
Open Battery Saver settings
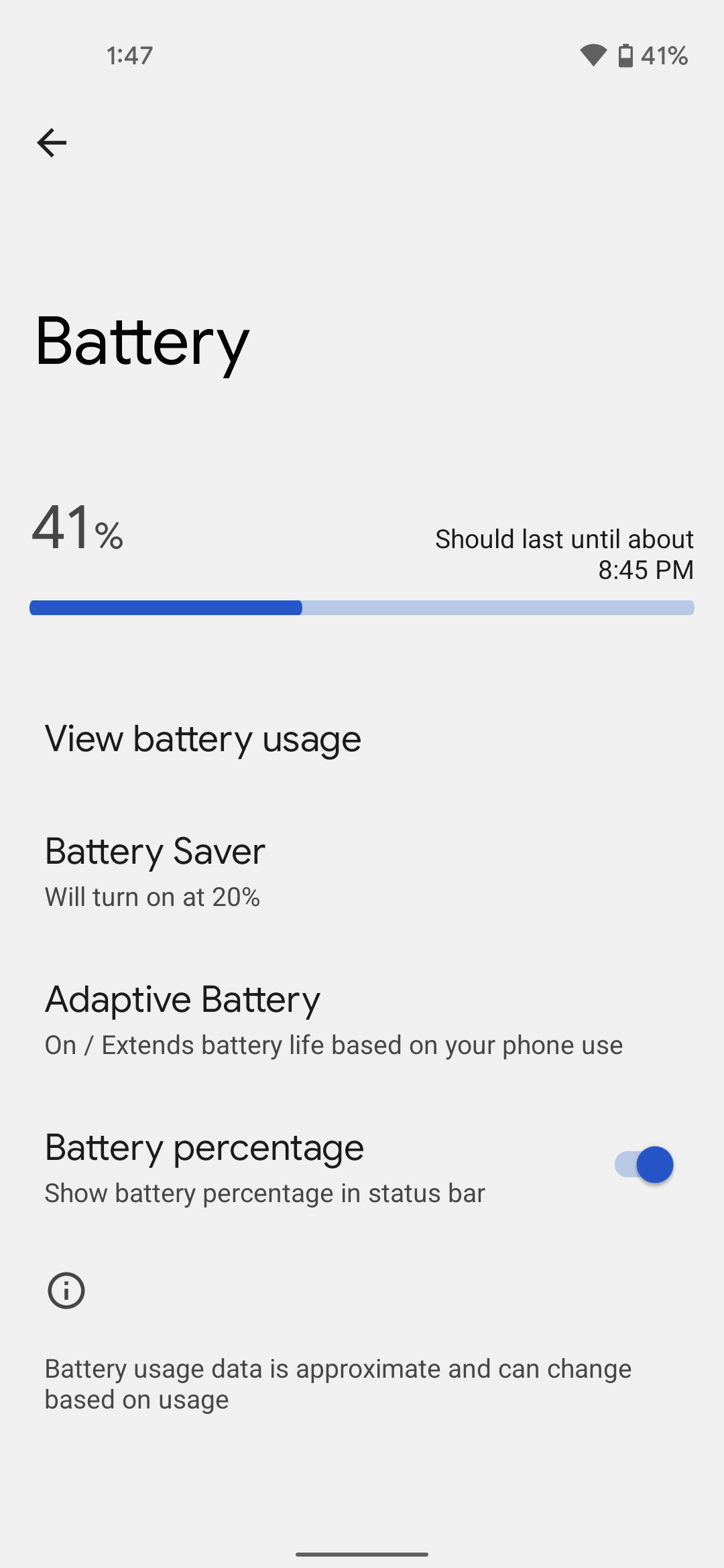point(156,870)
